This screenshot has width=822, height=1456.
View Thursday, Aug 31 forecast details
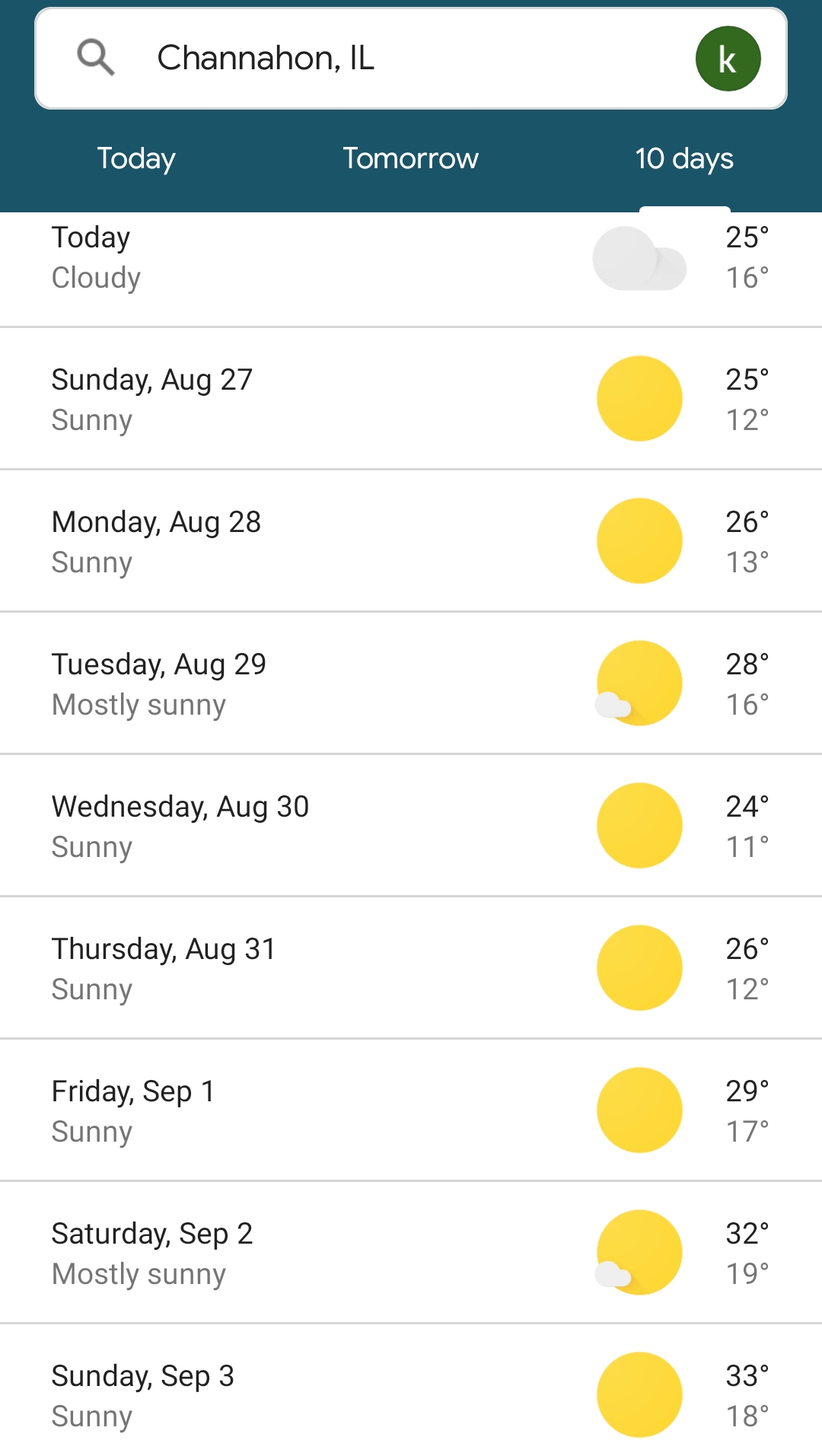[411, 968]
